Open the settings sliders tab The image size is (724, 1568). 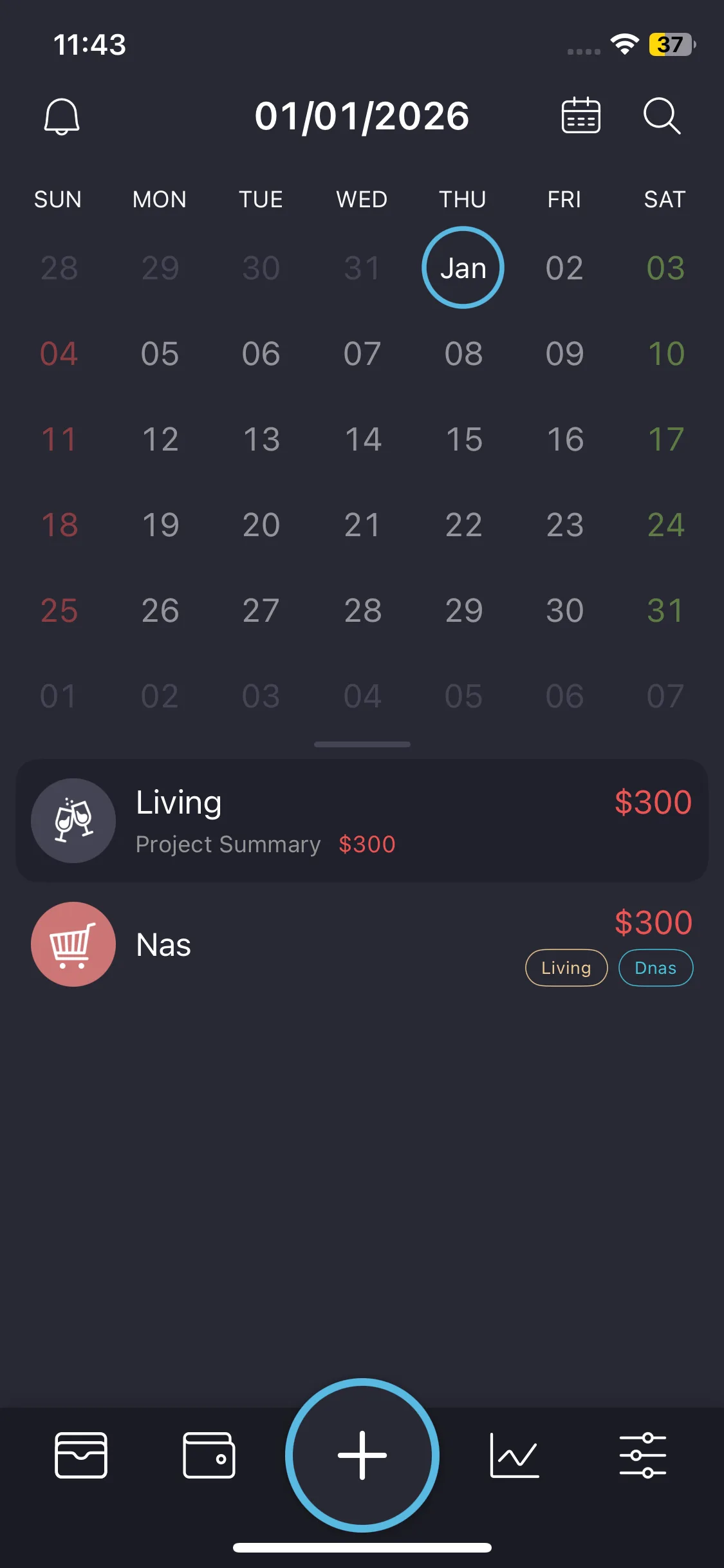642,1455
